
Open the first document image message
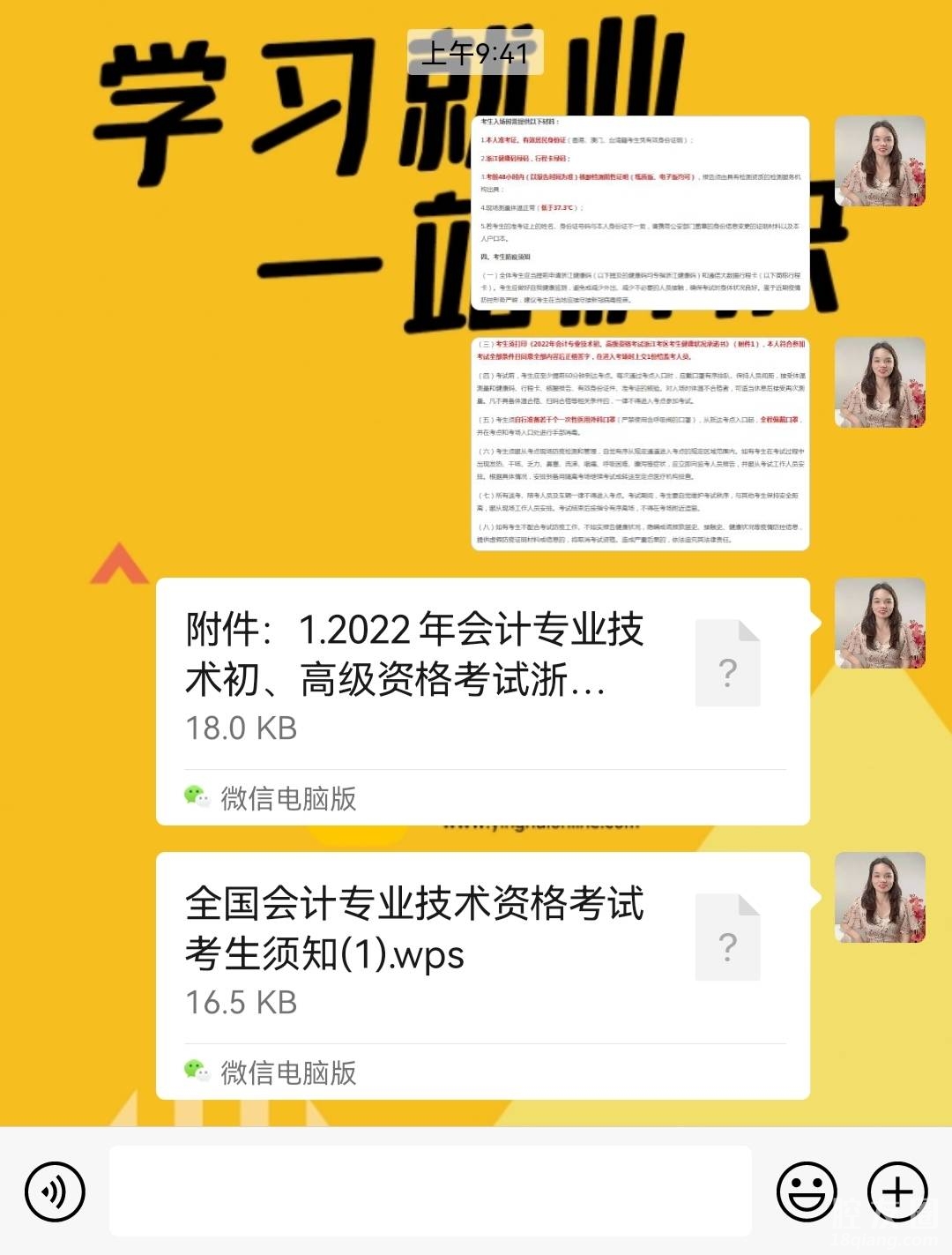[x=640, y=213]
